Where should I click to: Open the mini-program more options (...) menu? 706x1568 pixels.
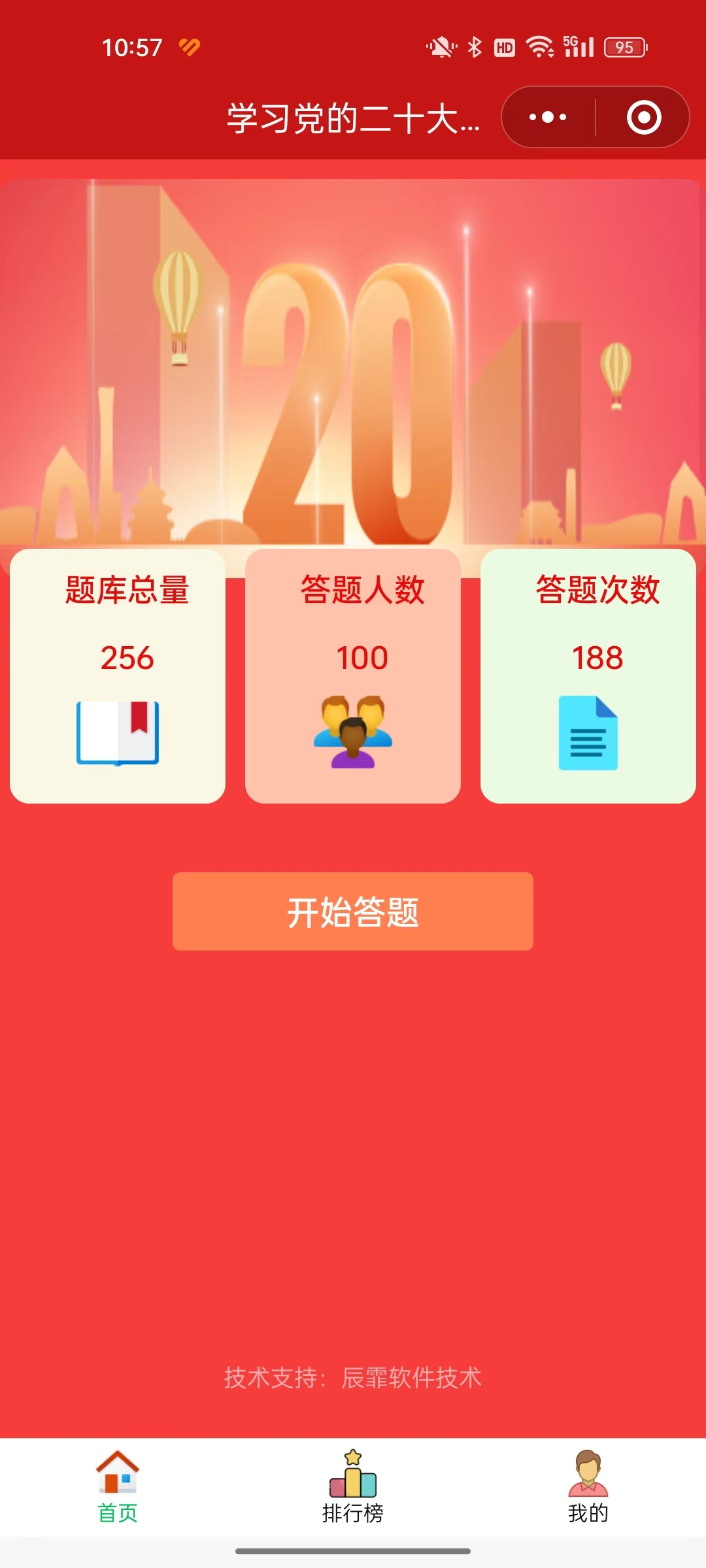[x=546, y=116]
